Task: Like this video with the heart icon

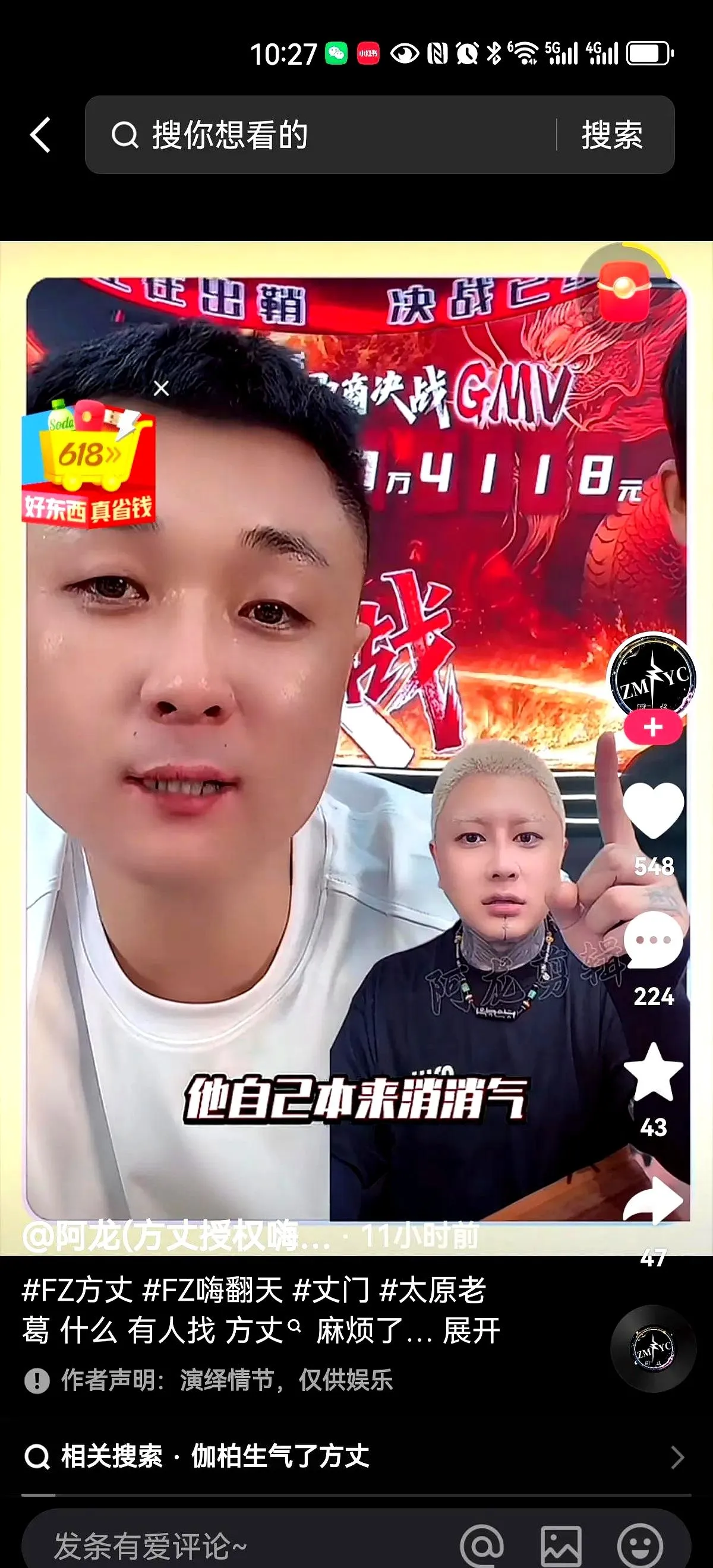Action: [653, 811]
